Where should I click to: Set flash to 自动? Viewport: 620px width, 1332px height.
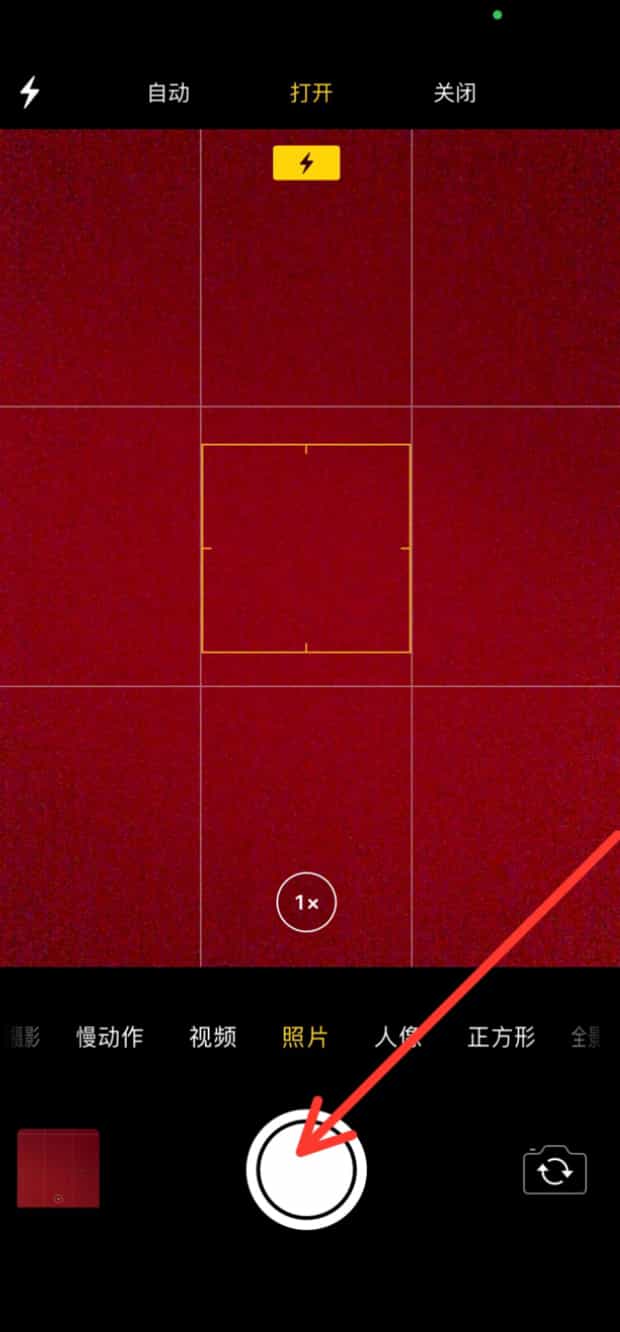click(168, 93)
